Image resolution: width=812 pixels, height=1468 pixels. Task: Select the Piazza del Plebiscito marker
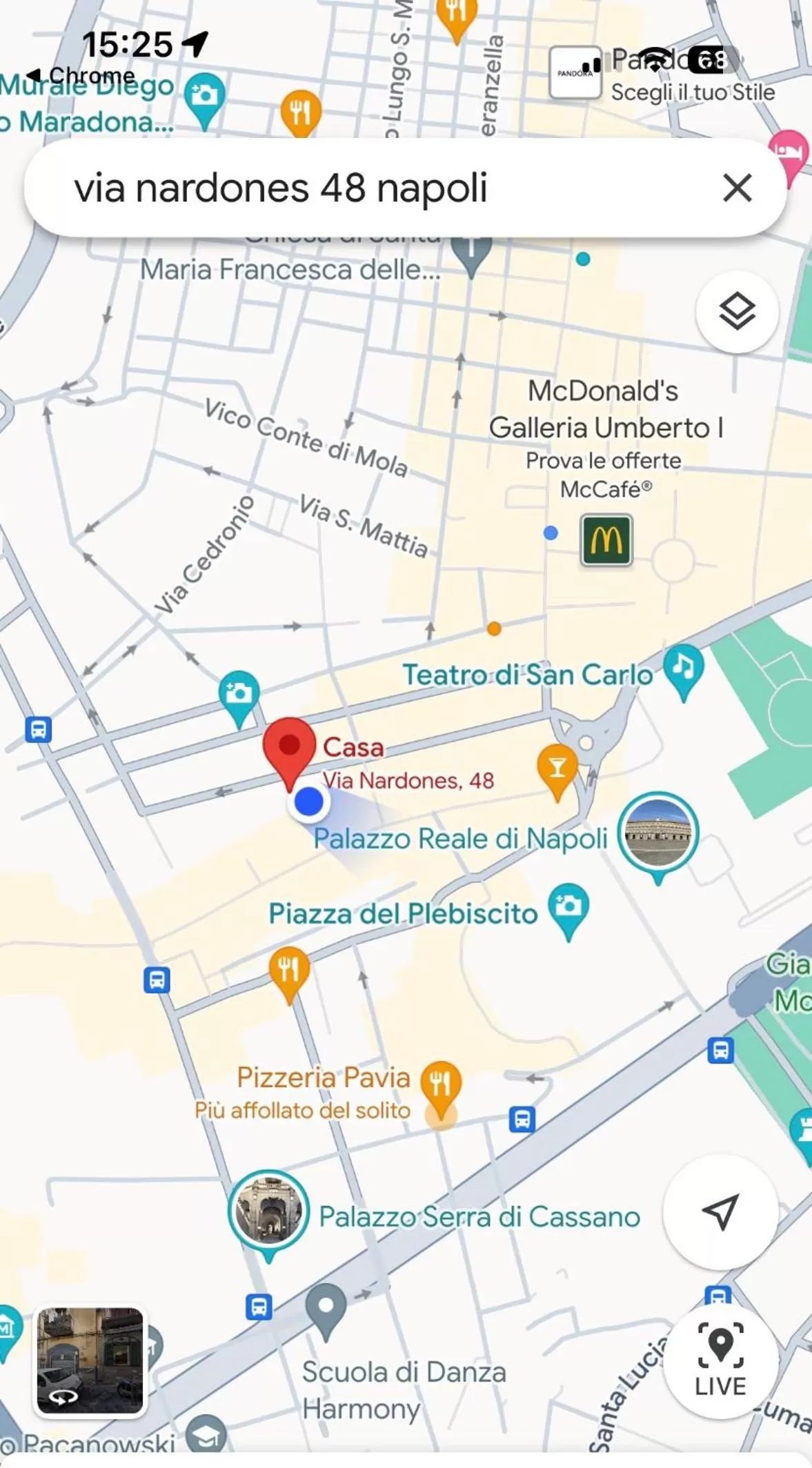tap(568, 906)
